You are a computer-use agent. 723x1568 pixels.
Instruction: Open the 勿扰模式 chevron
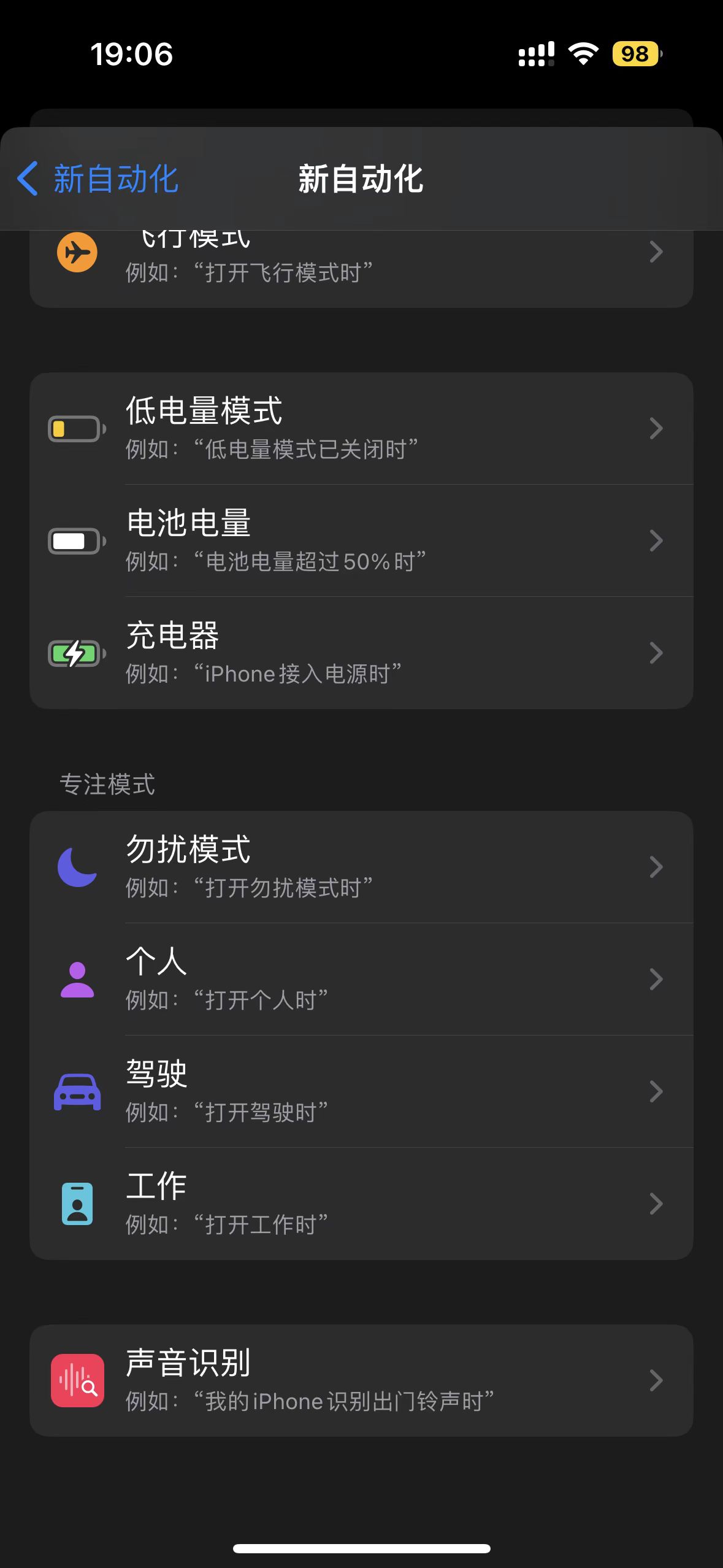(x=656, y=866)
